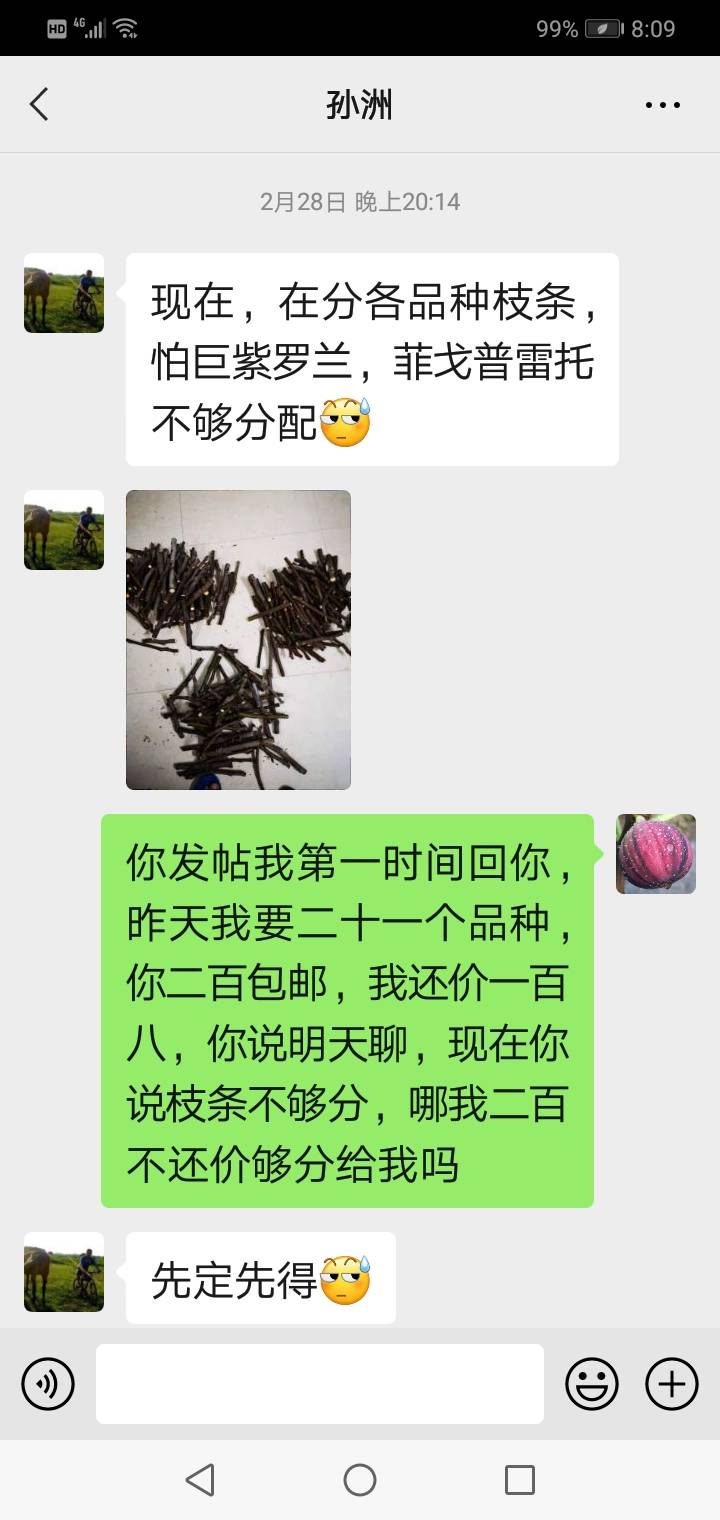Open recent apps from the navigation bar
Image resolution: width=720 pixels, height=1520 pixels.
[520, 1480]
